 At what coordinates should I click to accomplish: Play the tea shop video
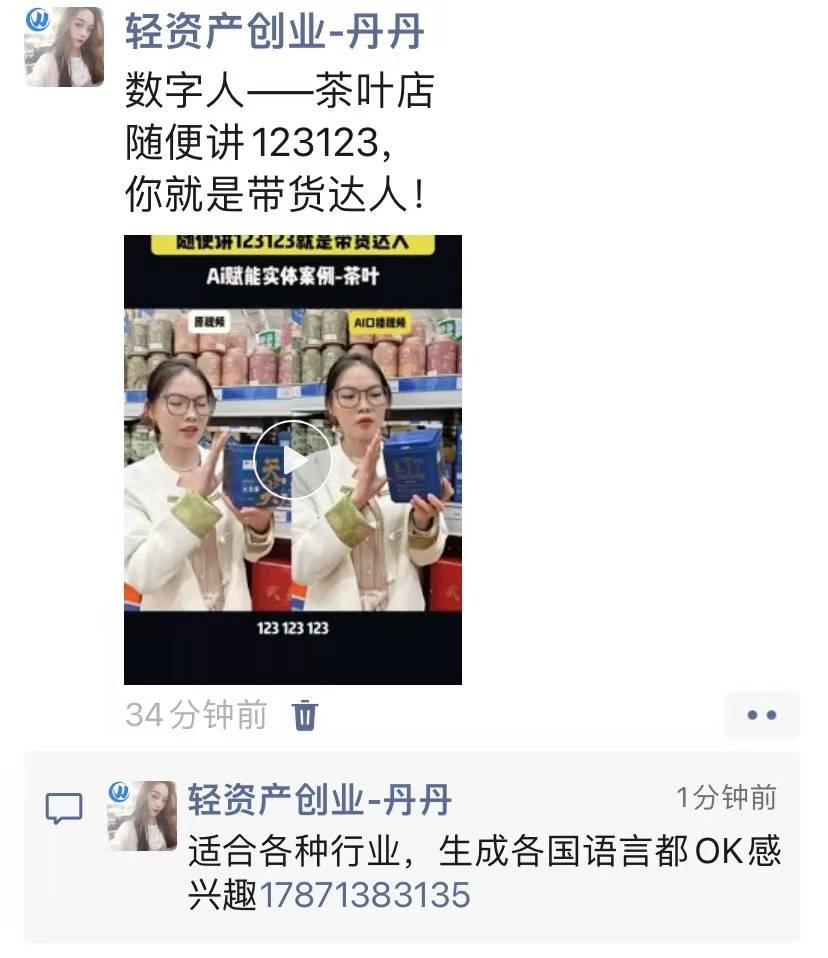click(292, 460)
